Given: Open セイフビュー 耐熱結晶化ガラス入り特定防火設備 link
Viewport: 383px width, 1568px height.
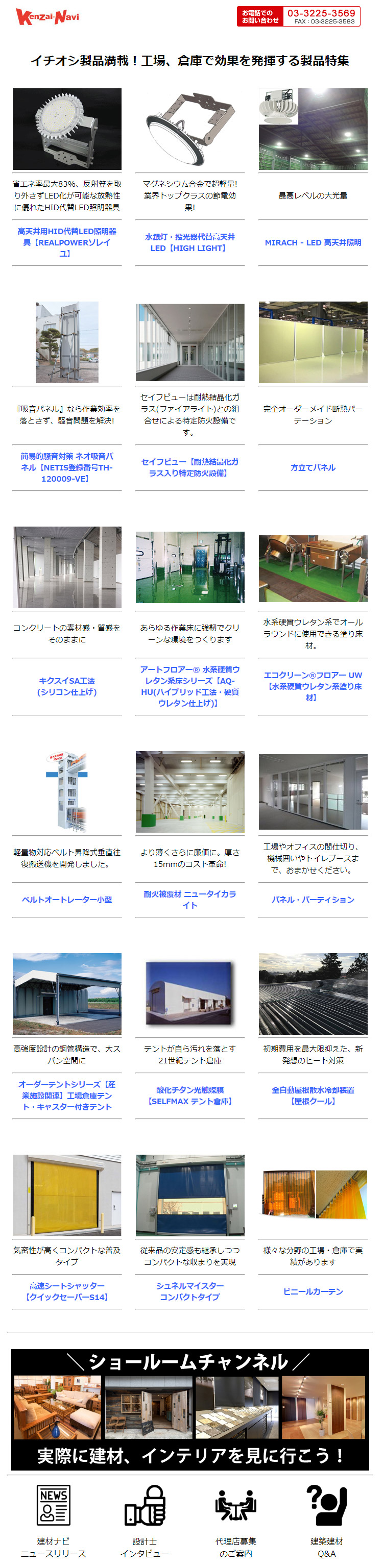Looking at the screenshot, I should tap(189, 467).
